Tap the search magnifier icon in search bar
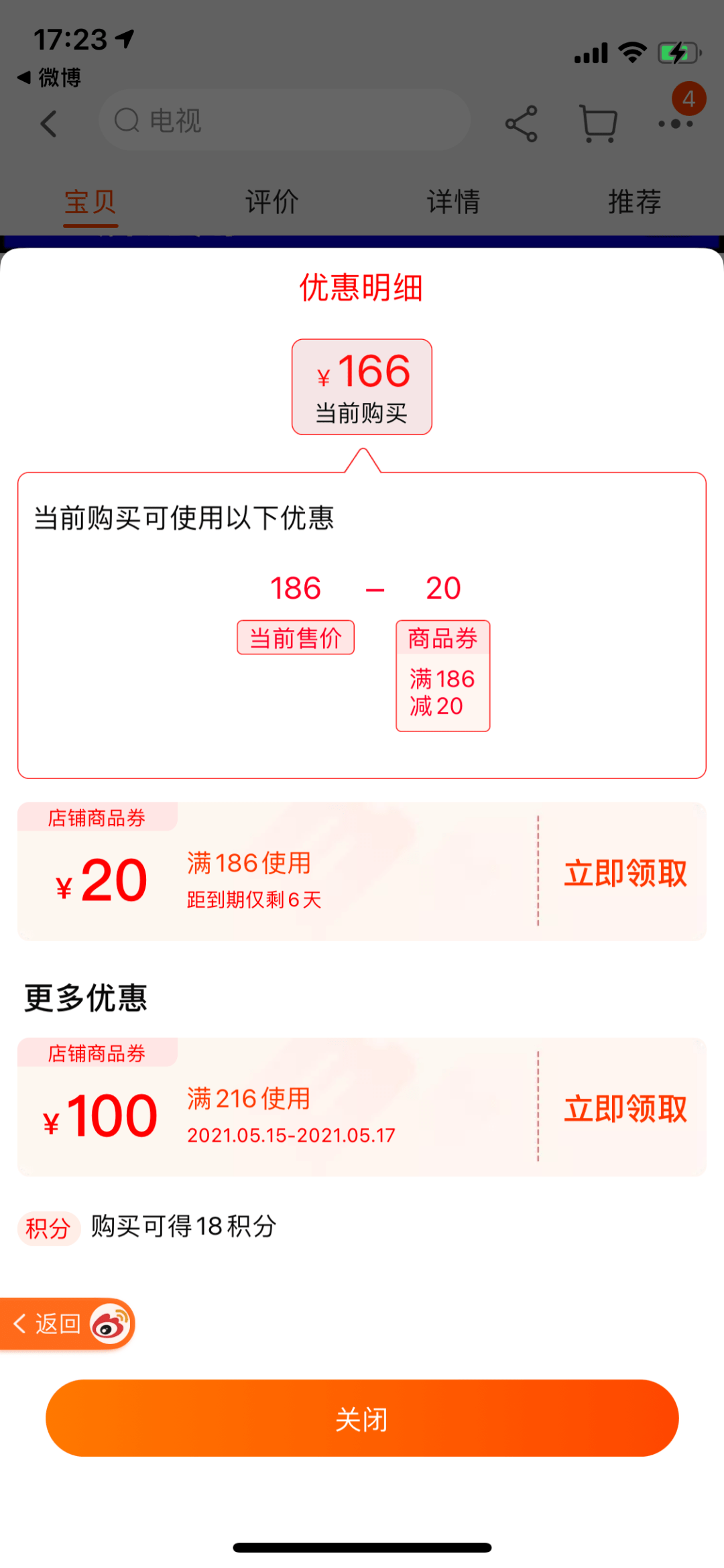 point(127,121)
